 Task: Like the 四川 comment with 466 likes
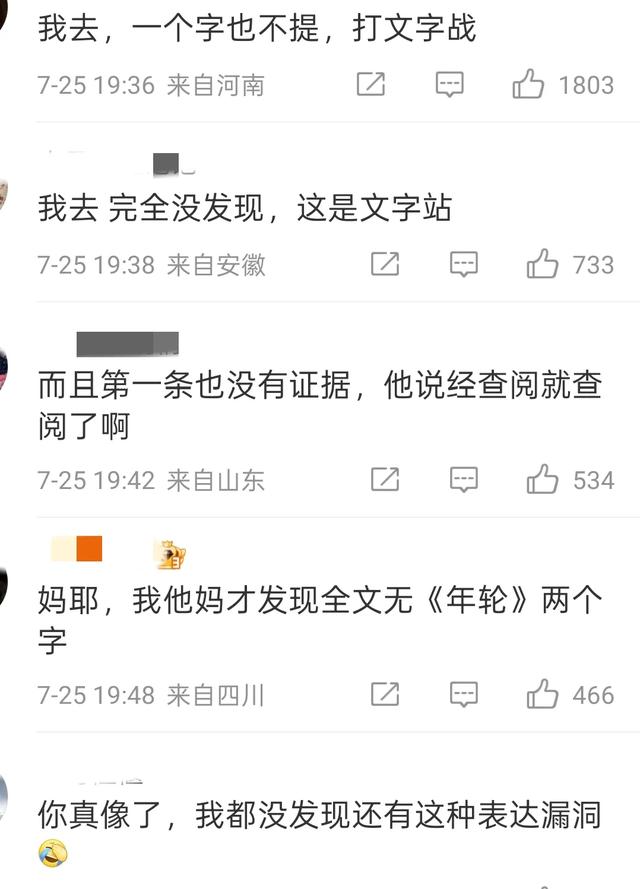[542, 694]
